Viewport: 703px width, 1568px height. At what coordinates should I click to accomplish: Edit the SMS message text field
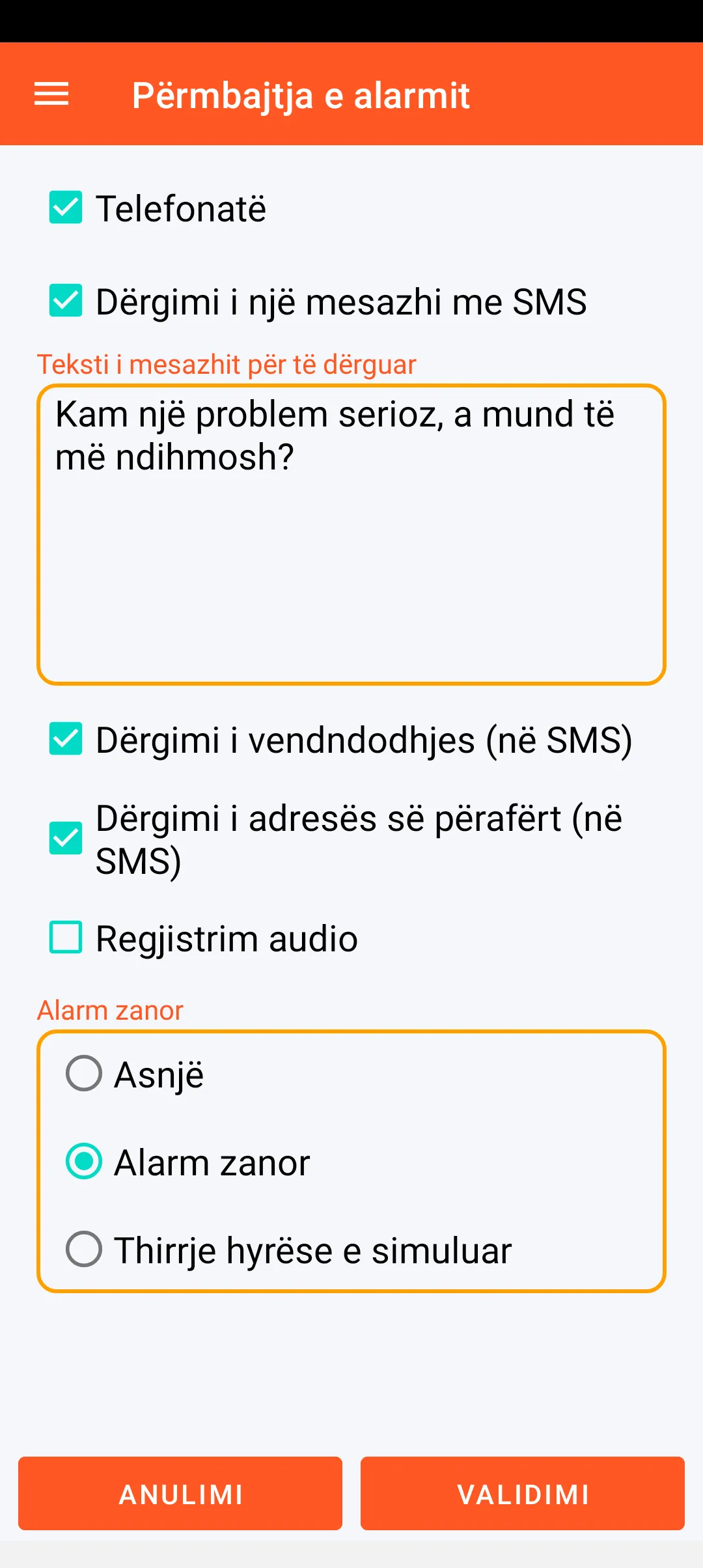(351, 534)
